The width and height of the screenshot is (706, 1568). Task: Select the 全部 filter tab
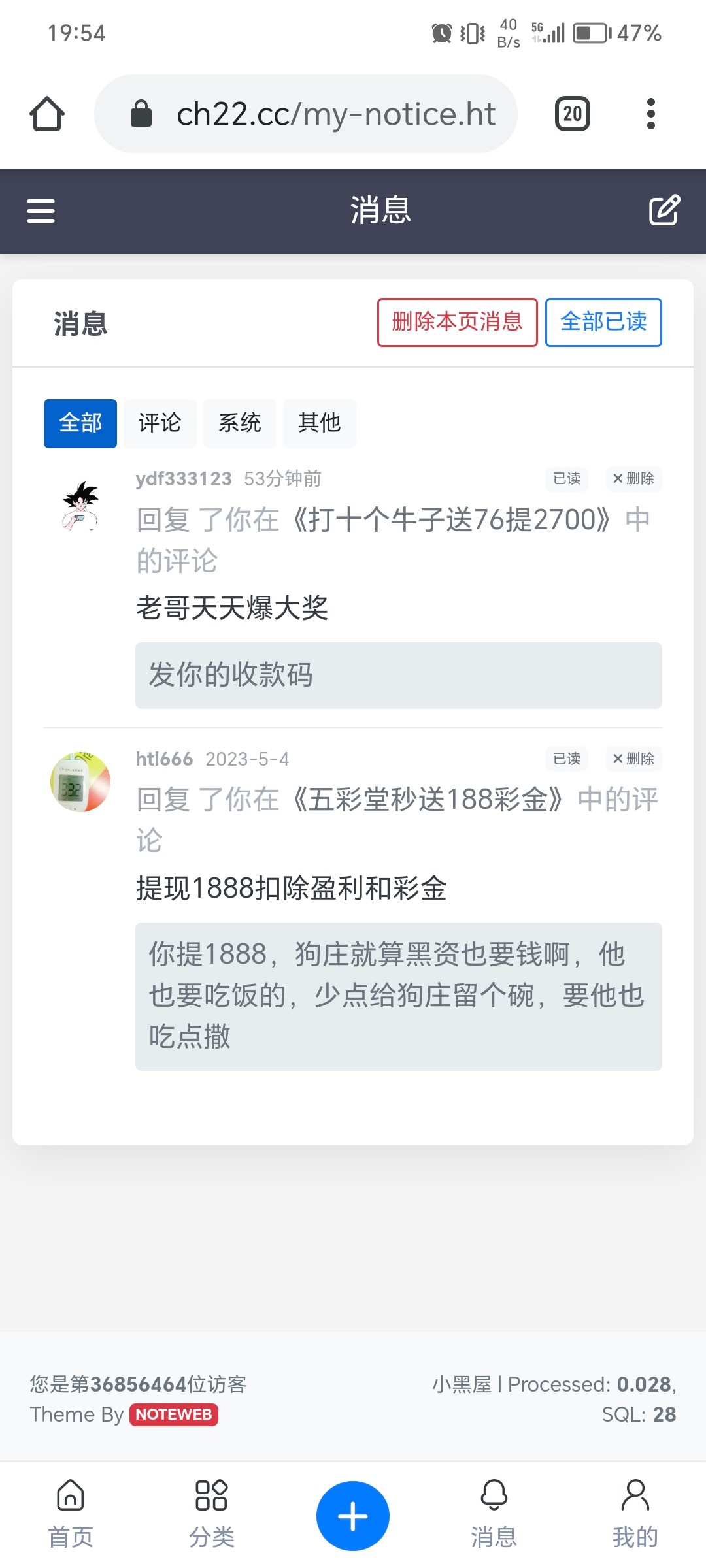[80, 423]
